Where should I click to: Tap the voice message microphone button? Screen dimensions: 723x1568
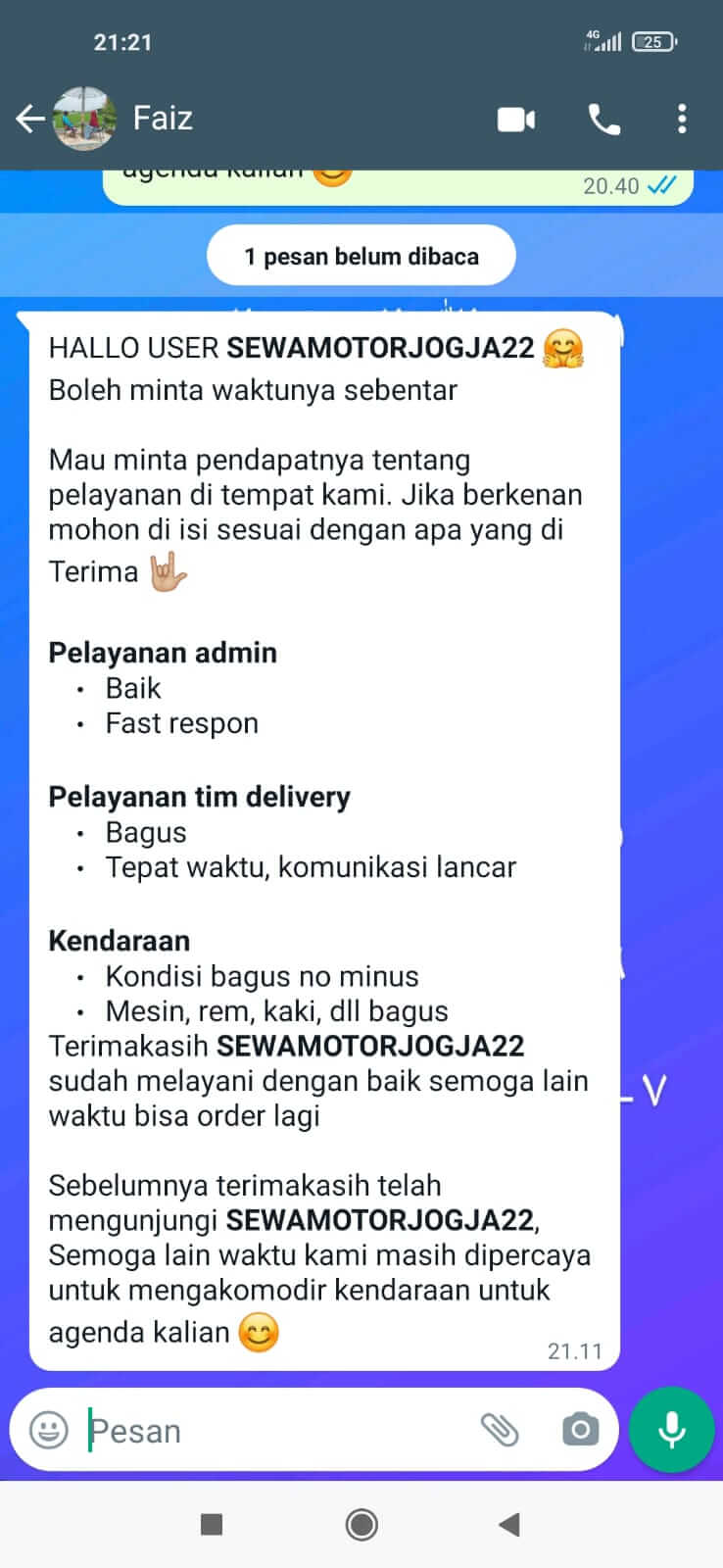pos(671,1430)
